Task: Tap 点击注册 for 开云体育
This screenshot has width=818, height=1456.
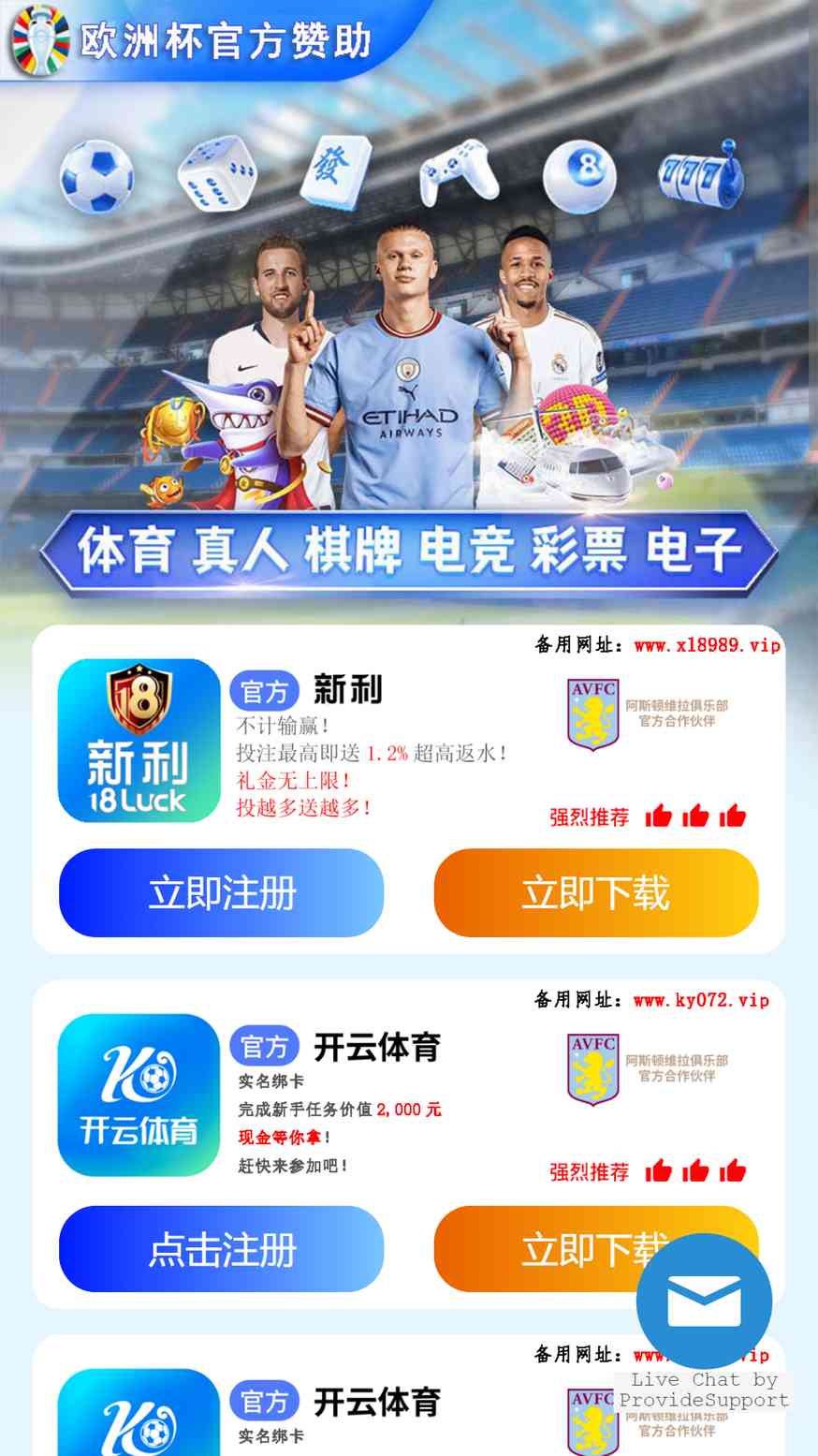Action: click(222, 1249)
